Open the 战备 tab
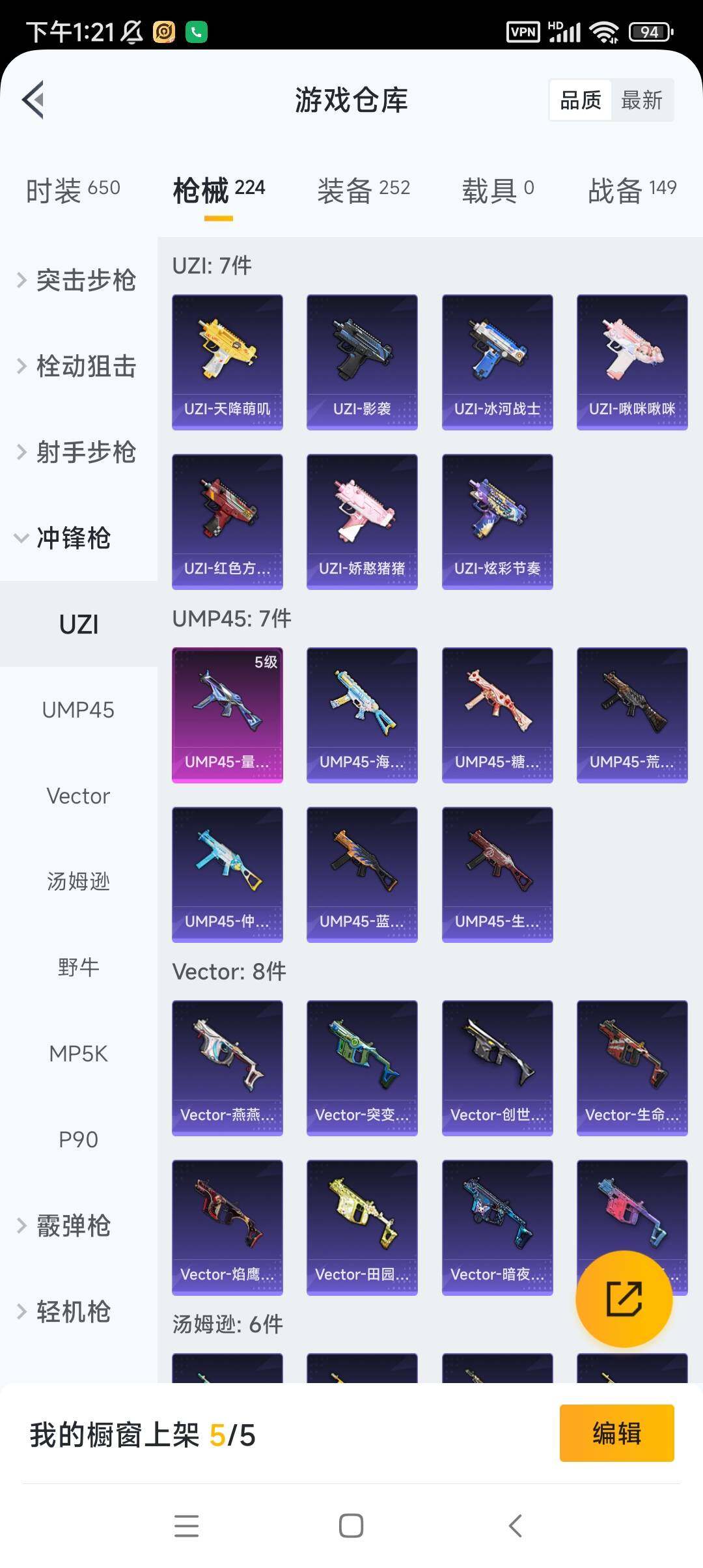 [x=631, y=190]
